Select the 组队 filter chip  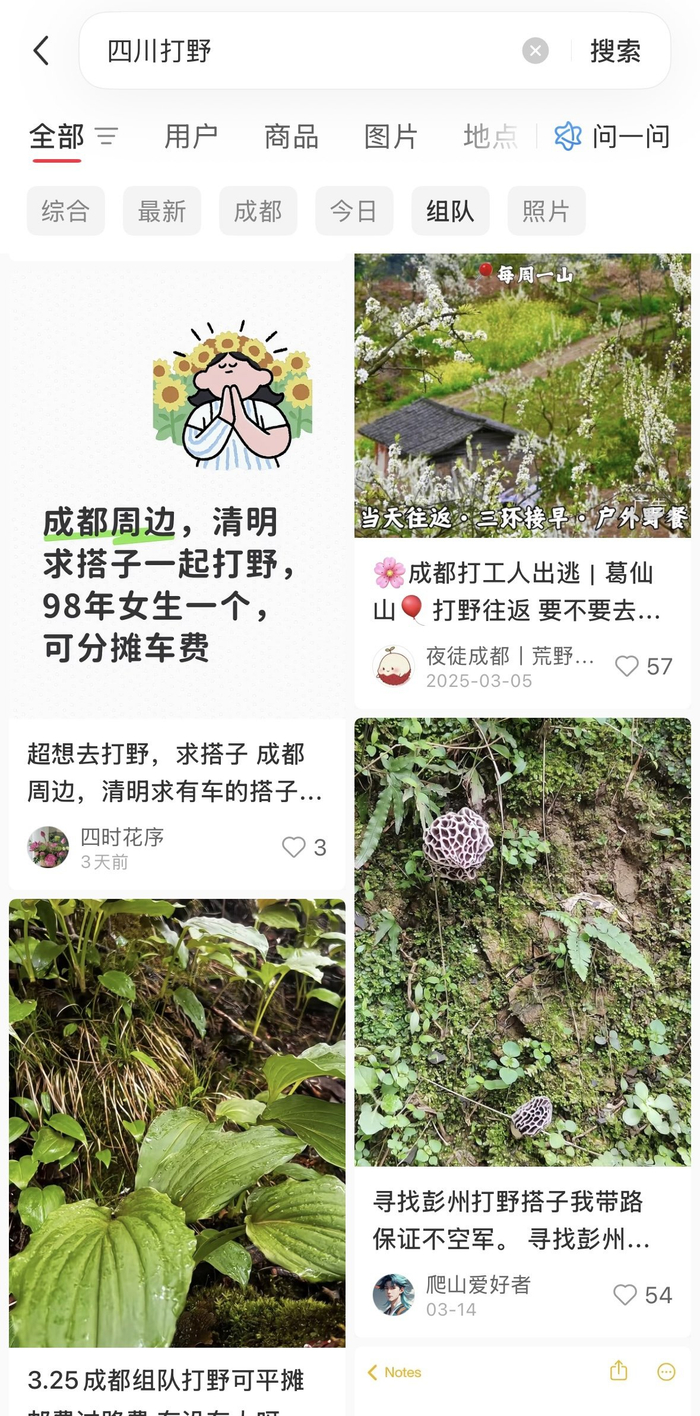click(450, 211)
